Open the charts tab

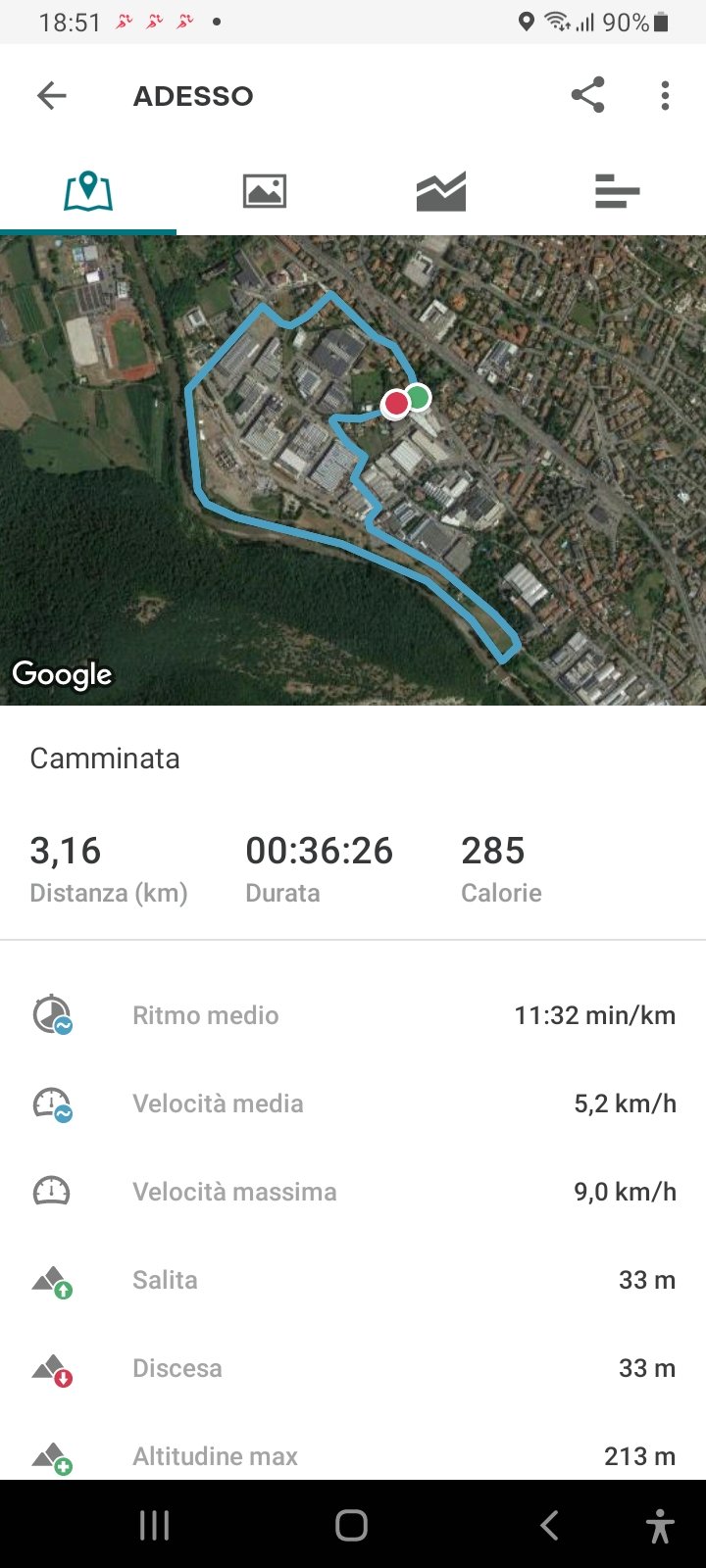[441, 191]
